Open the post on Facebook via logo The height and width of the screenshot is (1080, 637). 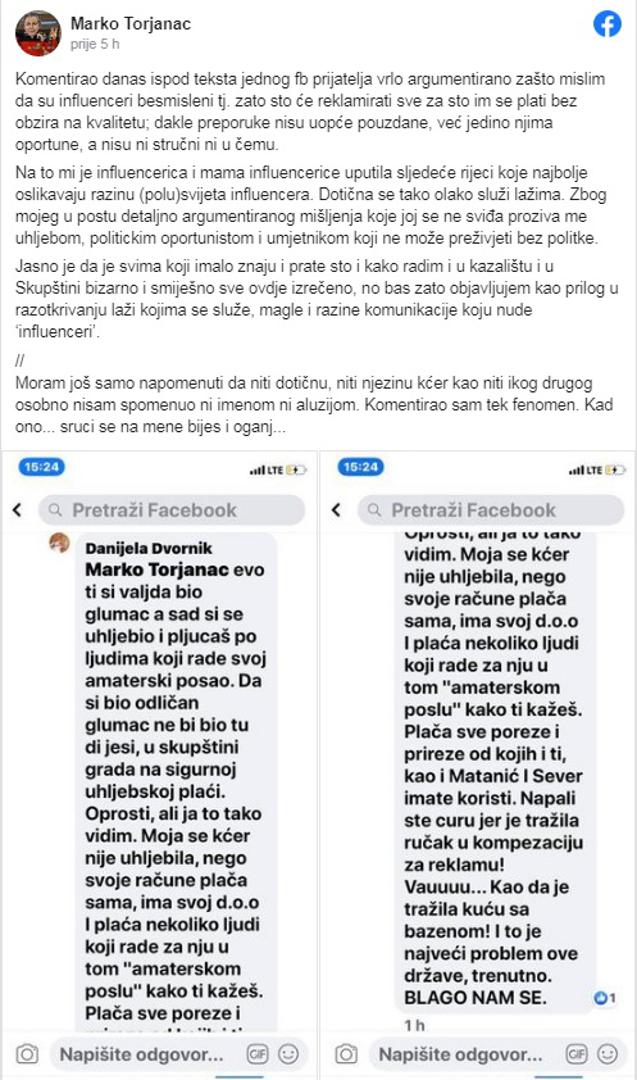coord(607,25)
